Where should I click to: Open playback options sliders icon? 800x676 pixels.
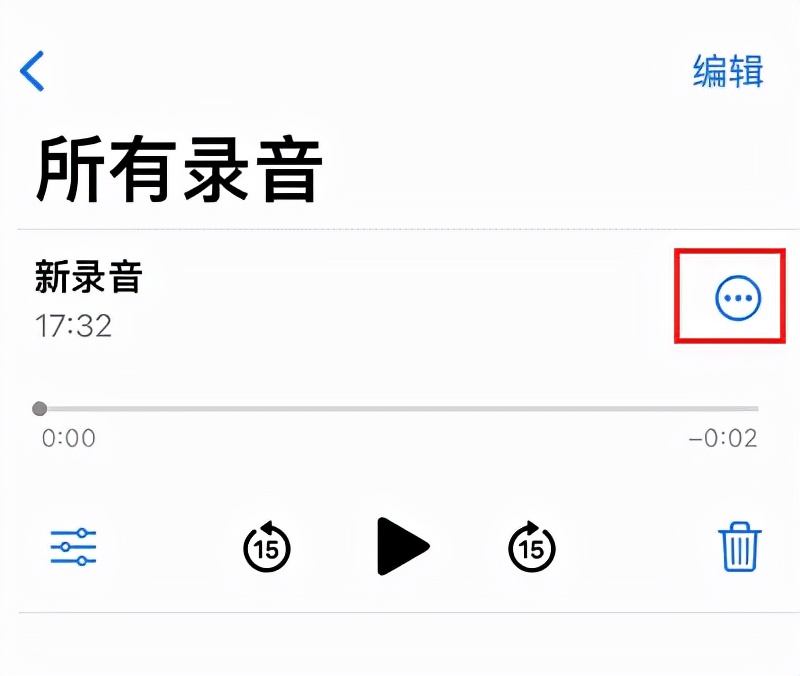(x=73, y=547)
